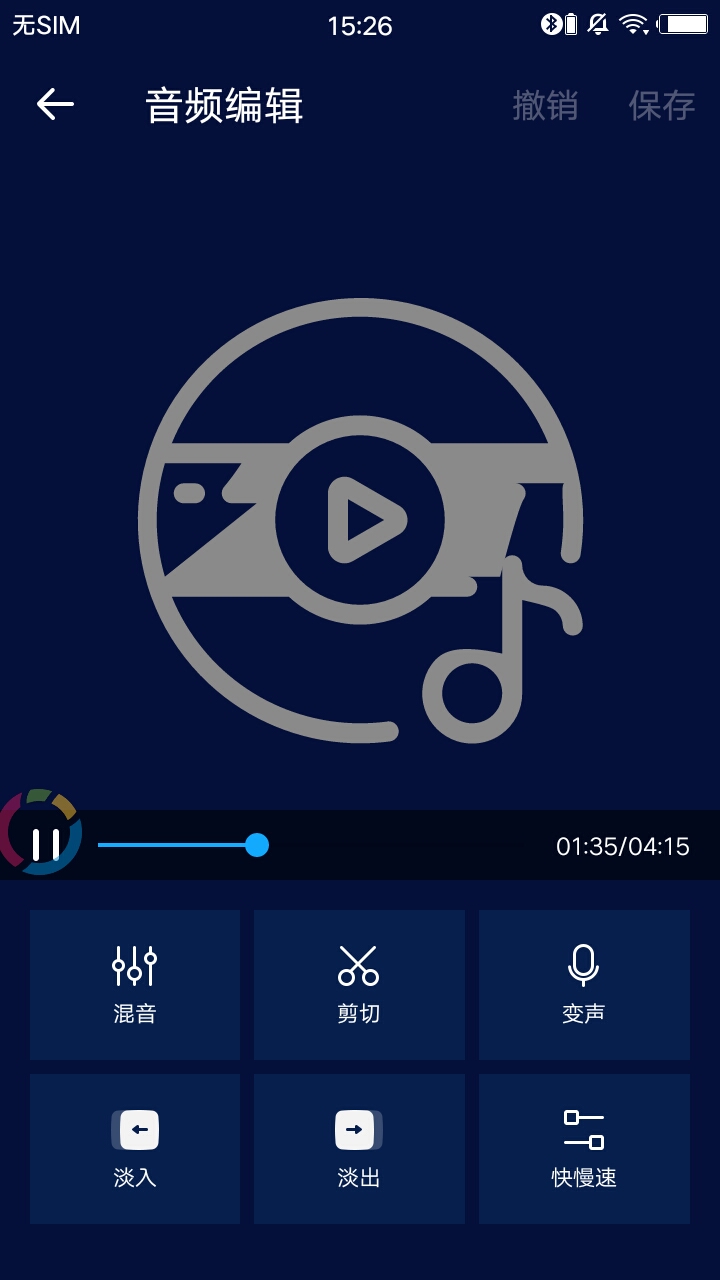Screen dimensions: 720x1280
Task: Undo last edit via 撤销
Action: click(x=547, y=104)
